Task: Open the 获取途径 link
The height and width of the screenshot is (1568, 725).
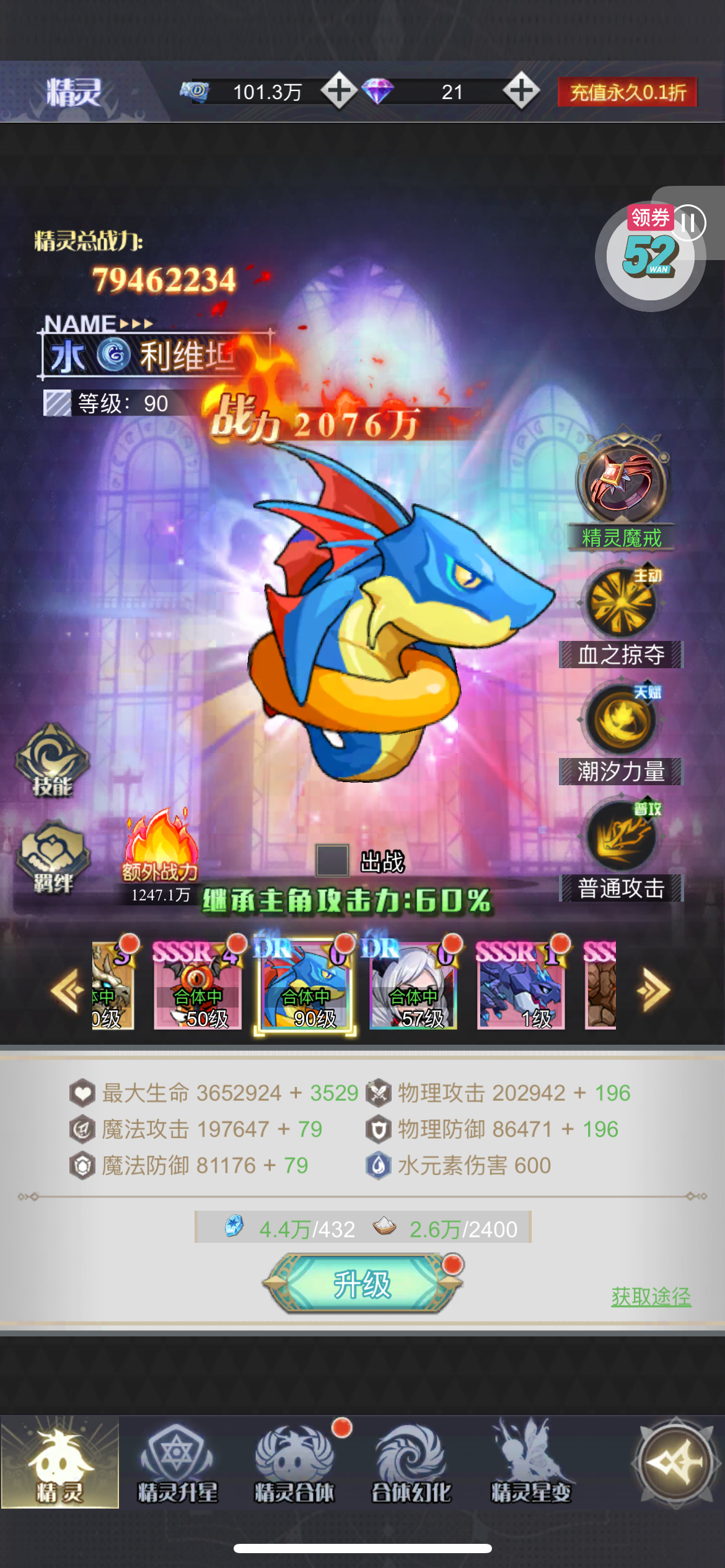Action: click(651, 1296)
